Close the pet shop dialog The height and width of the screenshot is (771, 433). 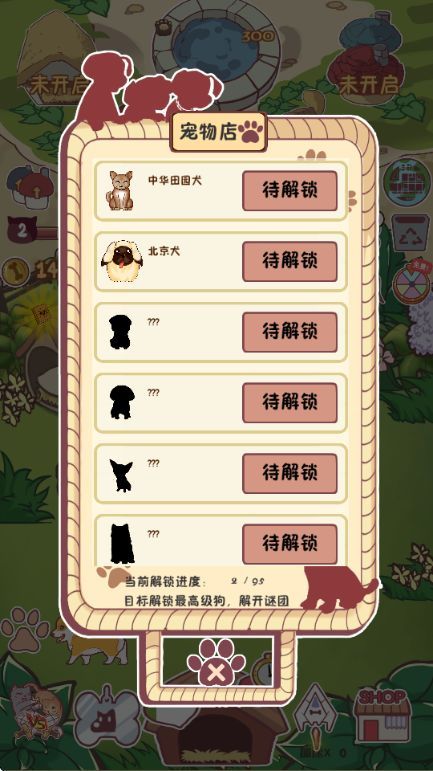pyautogui.click(x=216, y=662)
